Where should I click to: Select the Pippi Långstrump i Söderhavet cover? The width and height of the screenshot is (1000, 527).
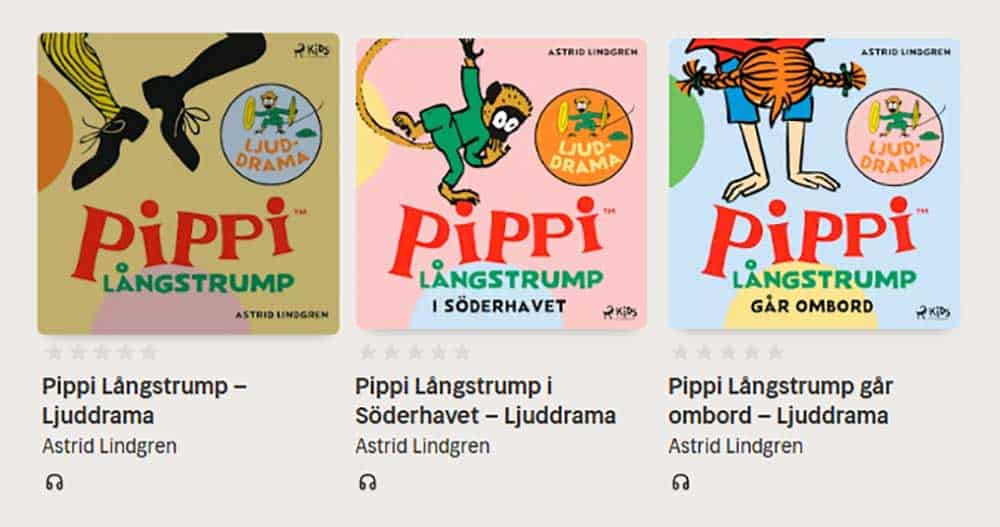[x=501, y=184]
